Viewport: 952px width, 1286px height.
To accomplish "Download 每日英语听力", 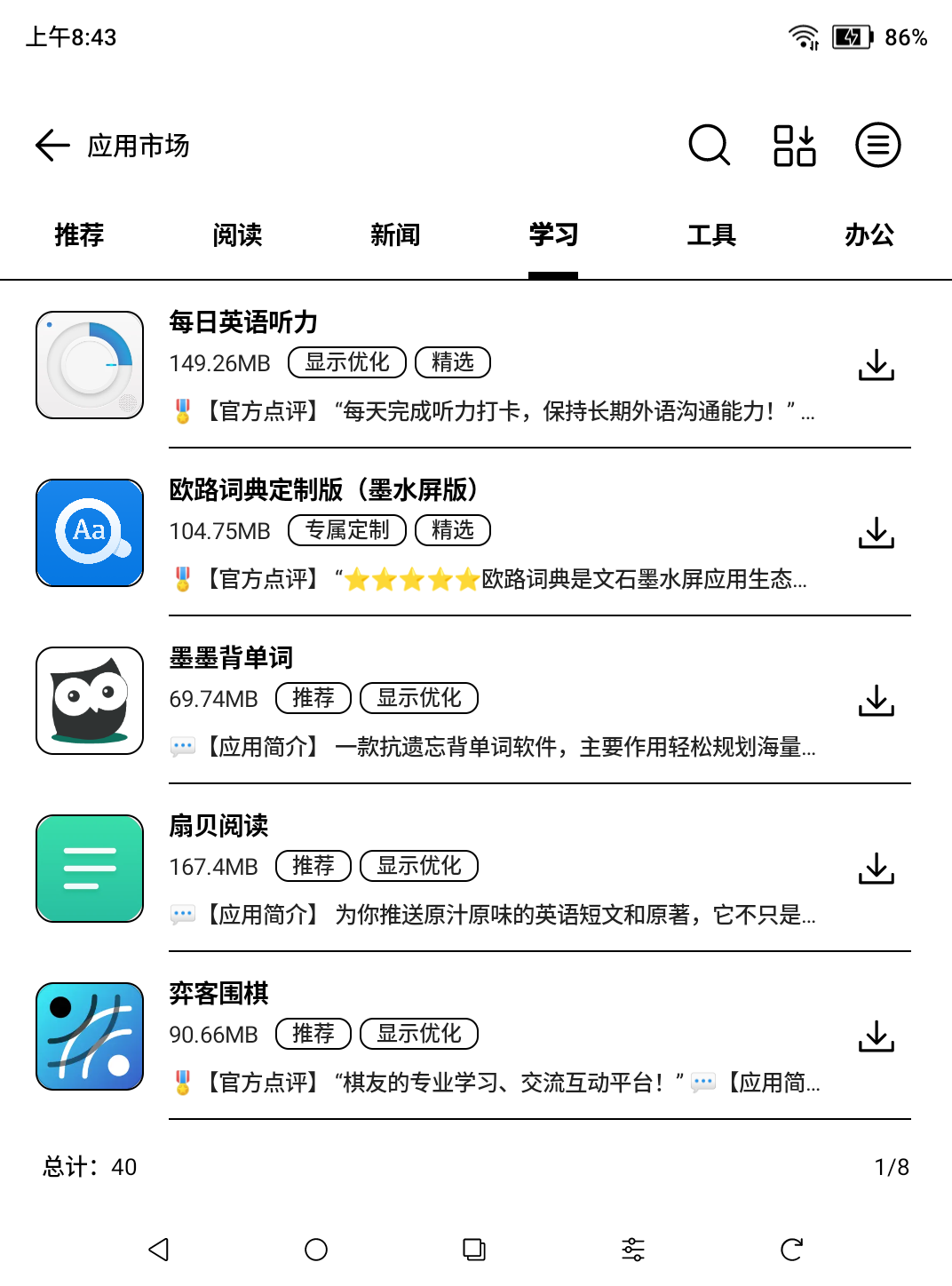I will (876, 365).
